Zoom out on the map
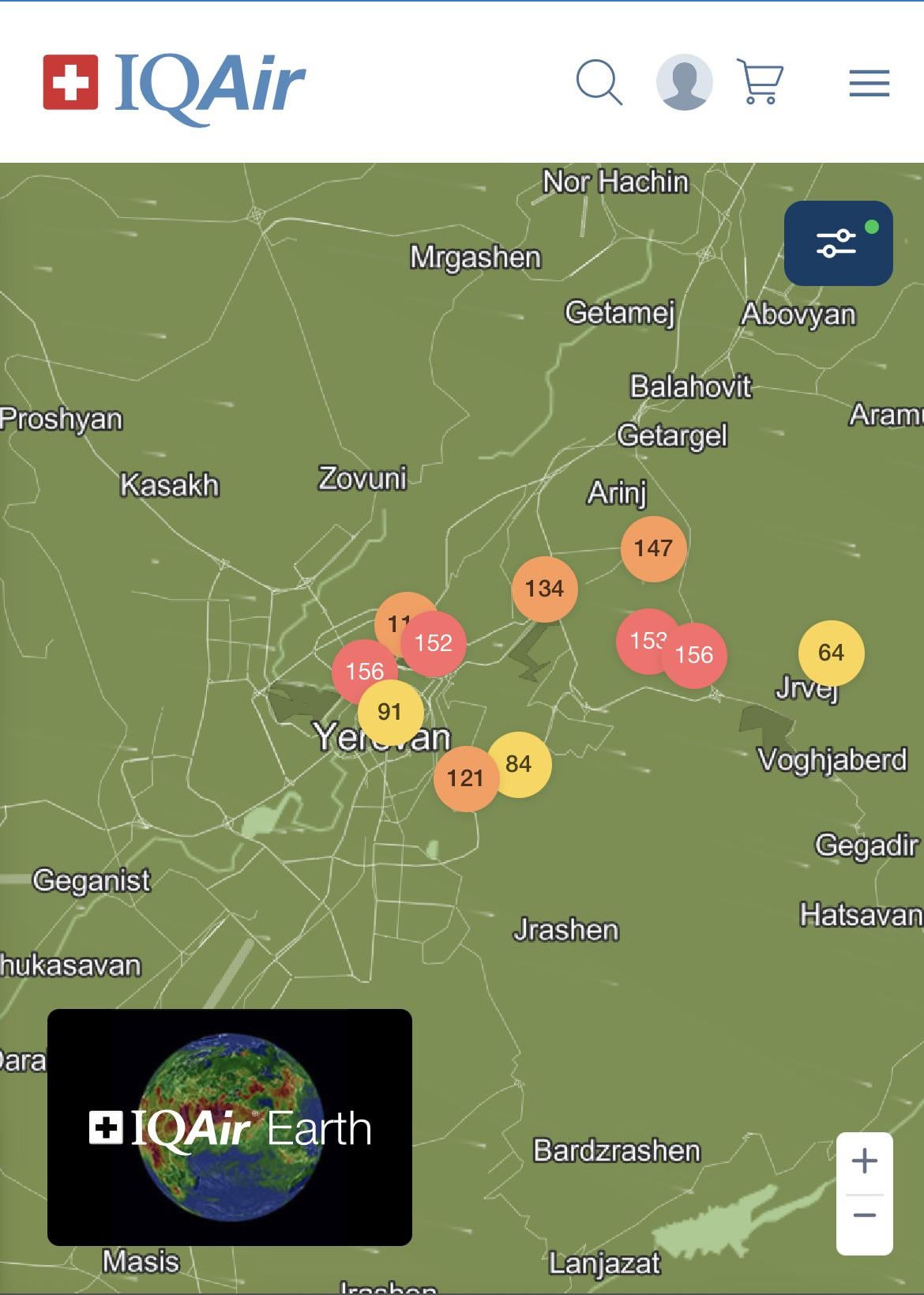 [865, 1215]
